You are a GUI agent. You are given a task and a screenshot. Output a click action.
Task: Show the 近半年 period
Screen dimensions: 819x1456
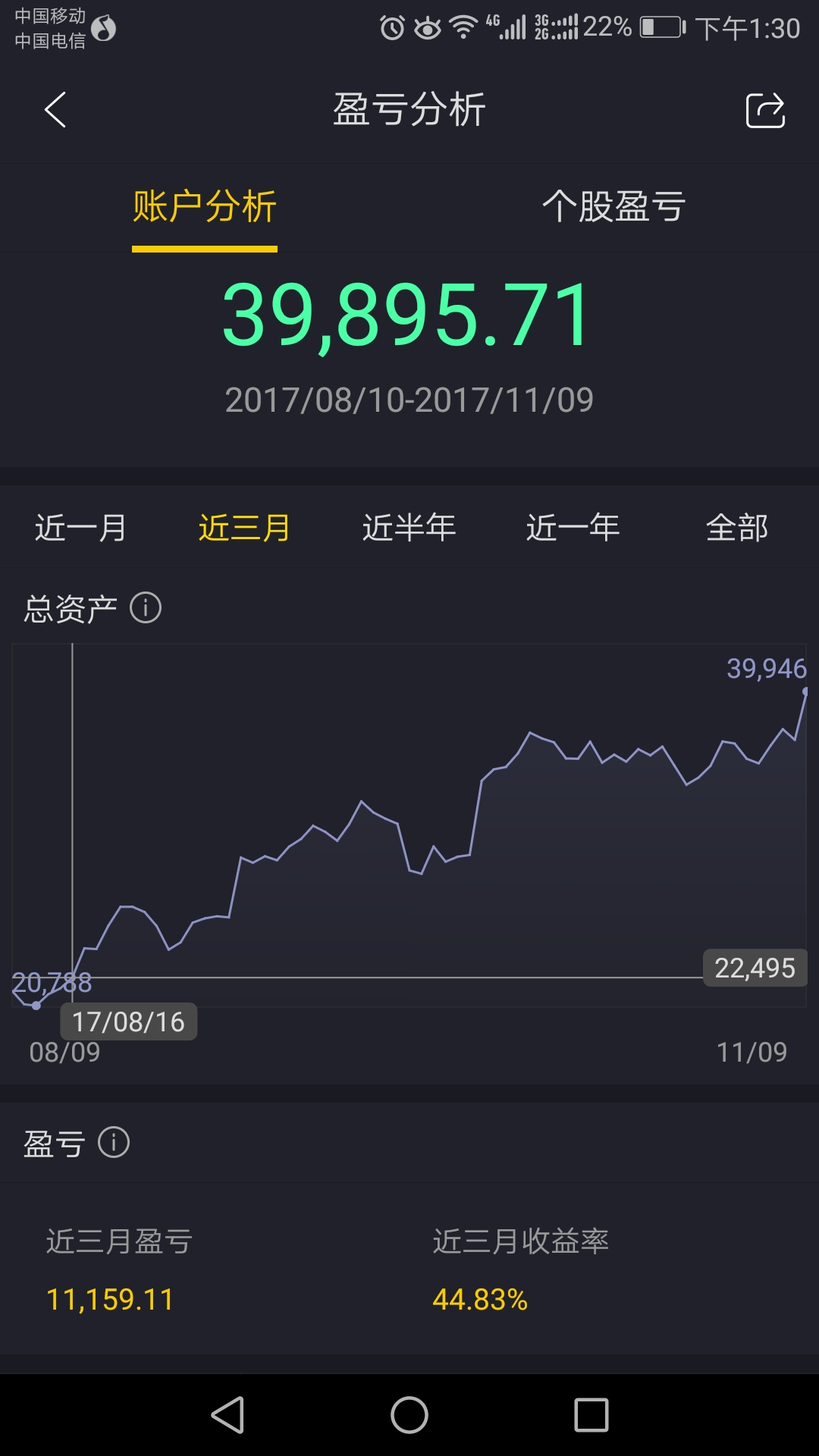tap(409, 527)
